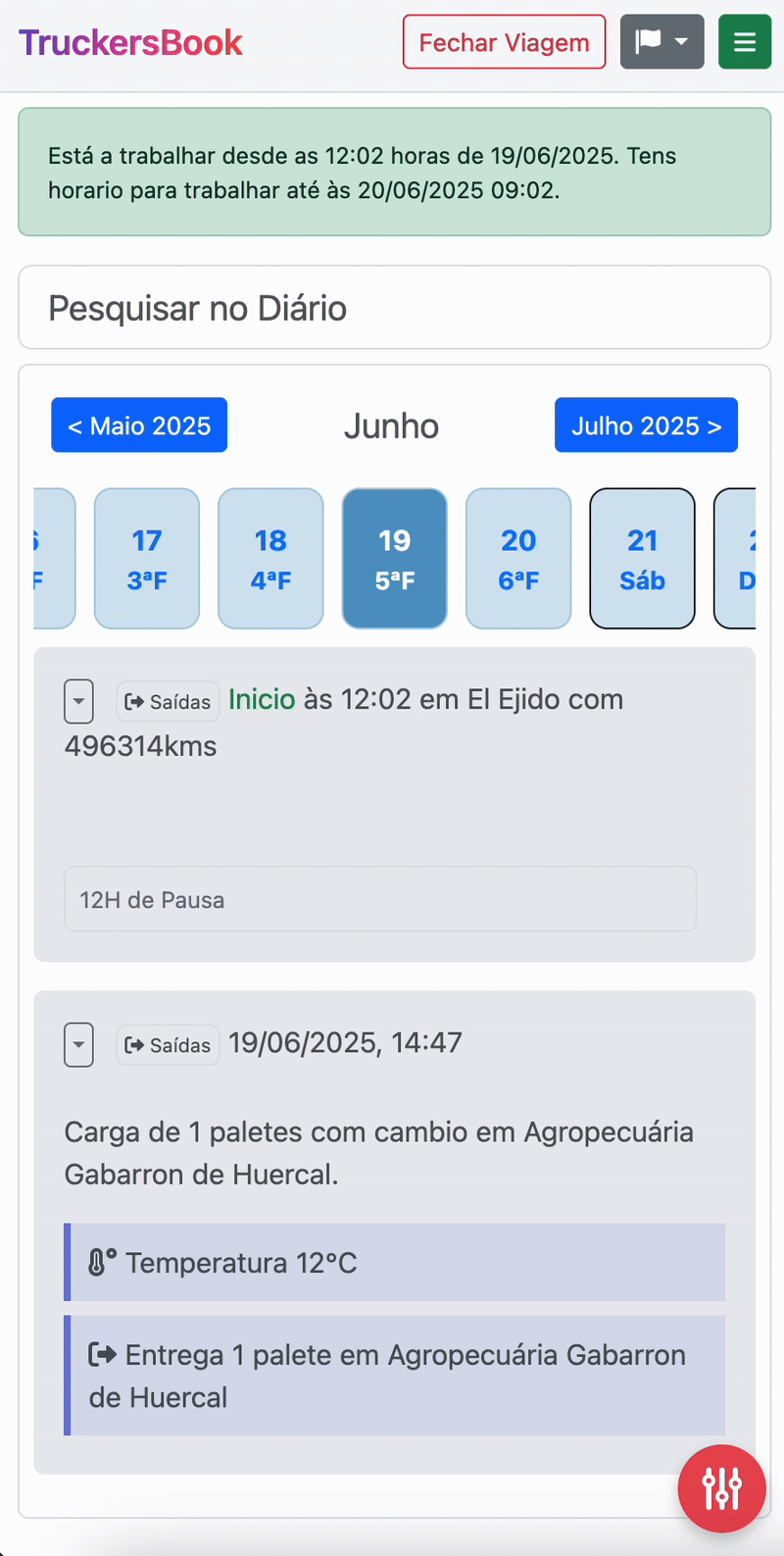Tap Saídas badge on Inicio entry
The width and height of the screenshot is (784, 1556).
click(169, 702)
